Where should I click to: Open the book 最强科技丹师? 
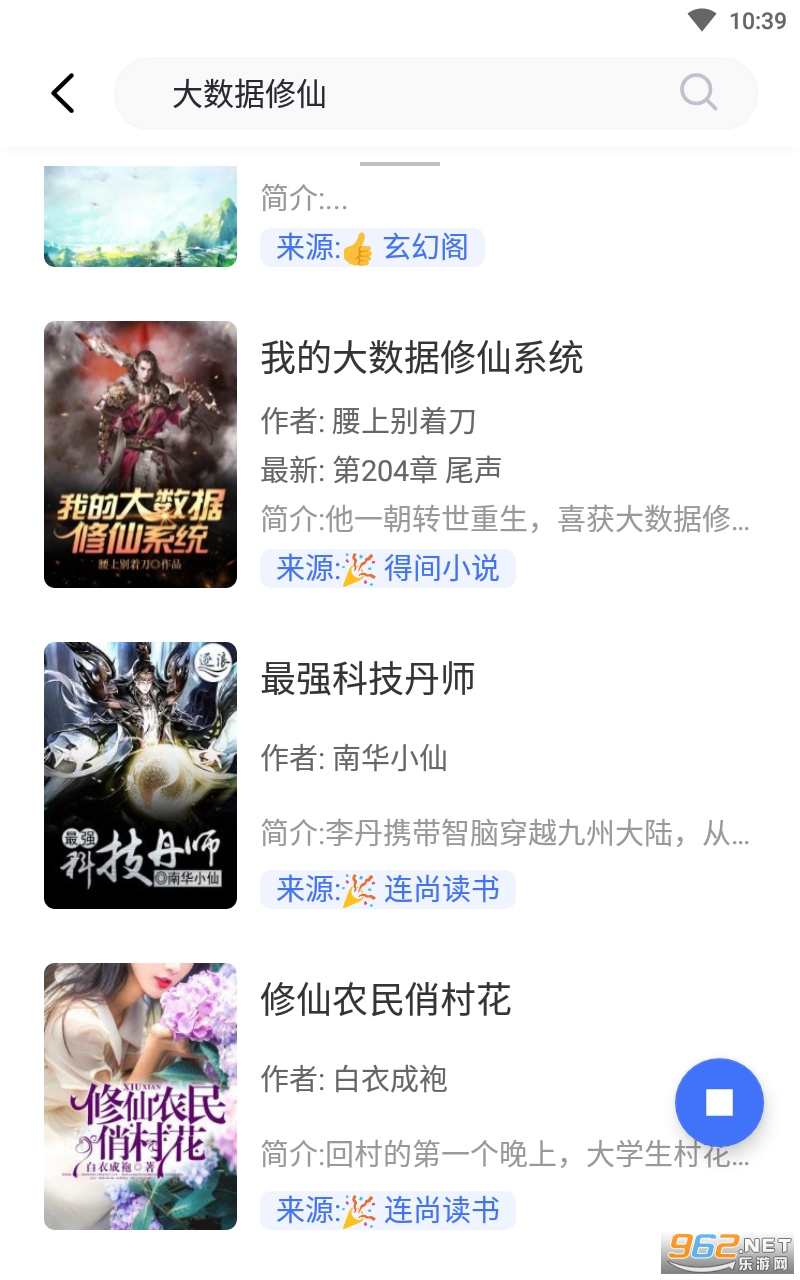pos(367,679)
